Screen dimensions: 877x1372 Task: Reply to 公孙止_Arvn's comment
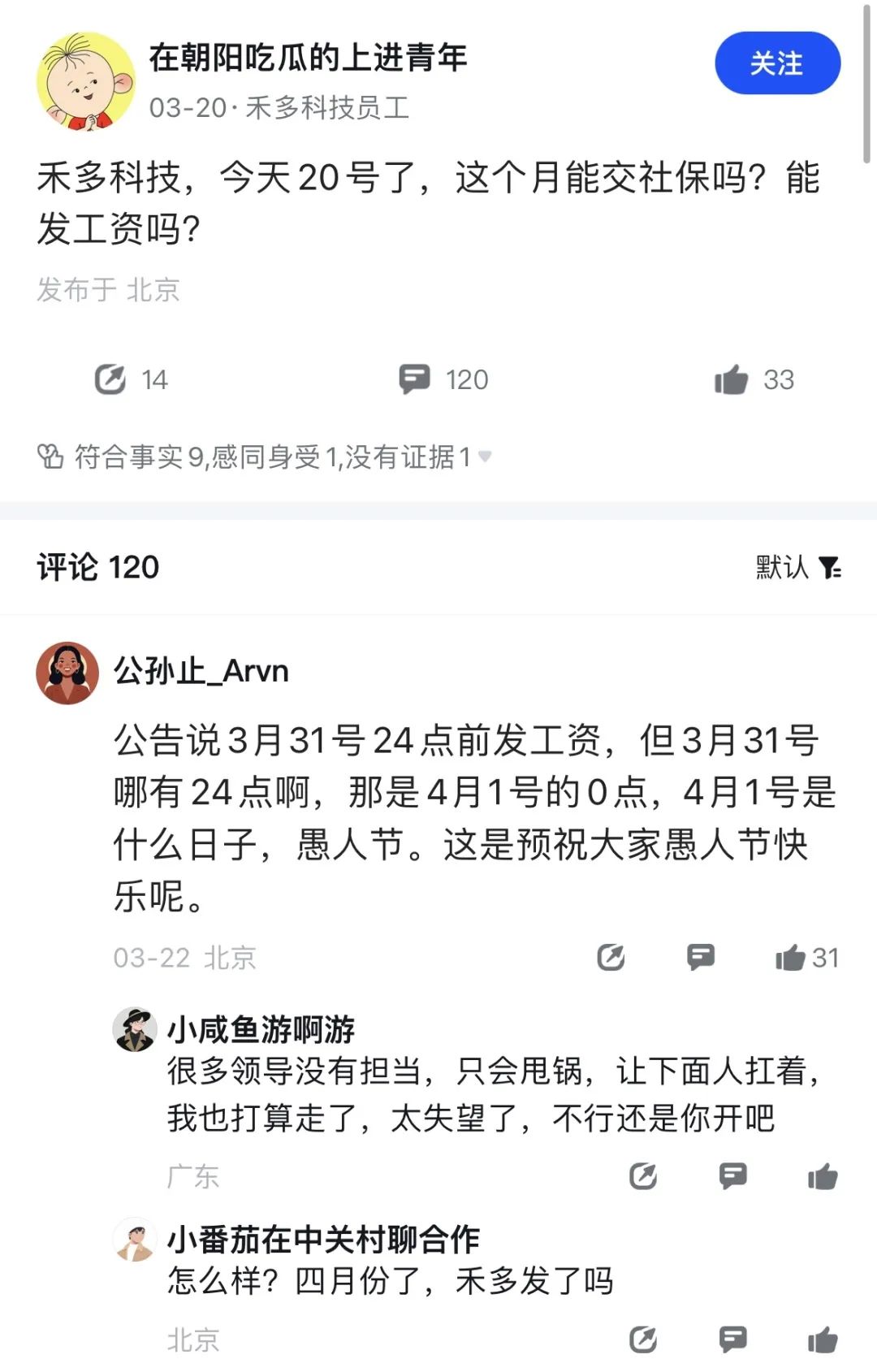(700, 957)
